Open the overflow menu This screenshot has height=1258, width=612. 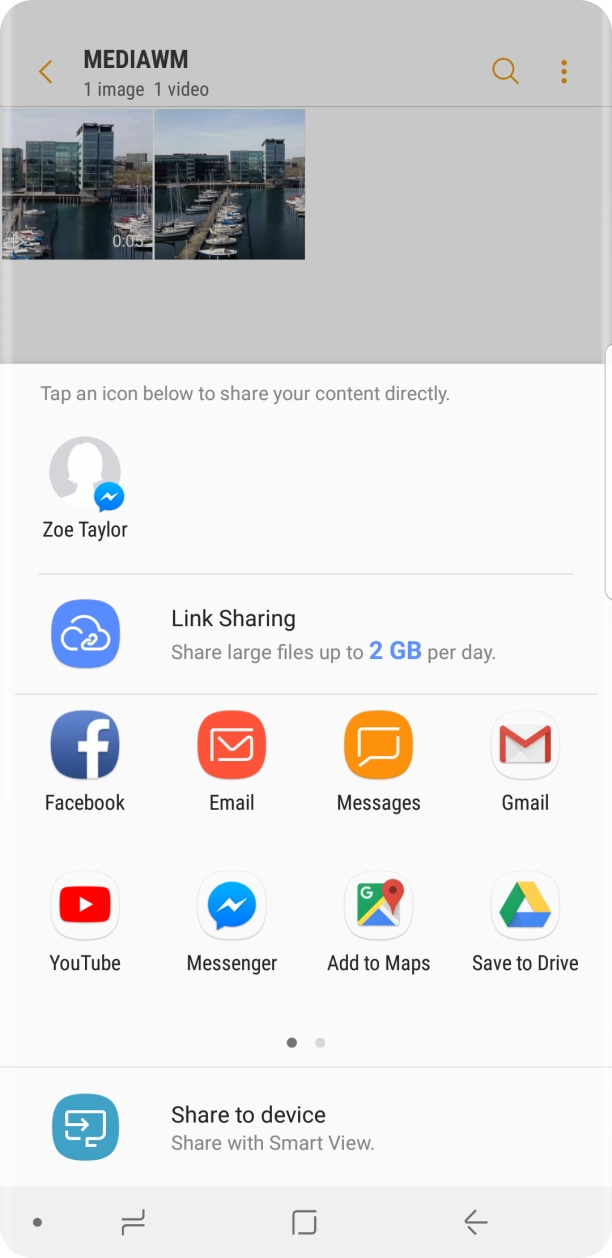[x=564, y=72]
